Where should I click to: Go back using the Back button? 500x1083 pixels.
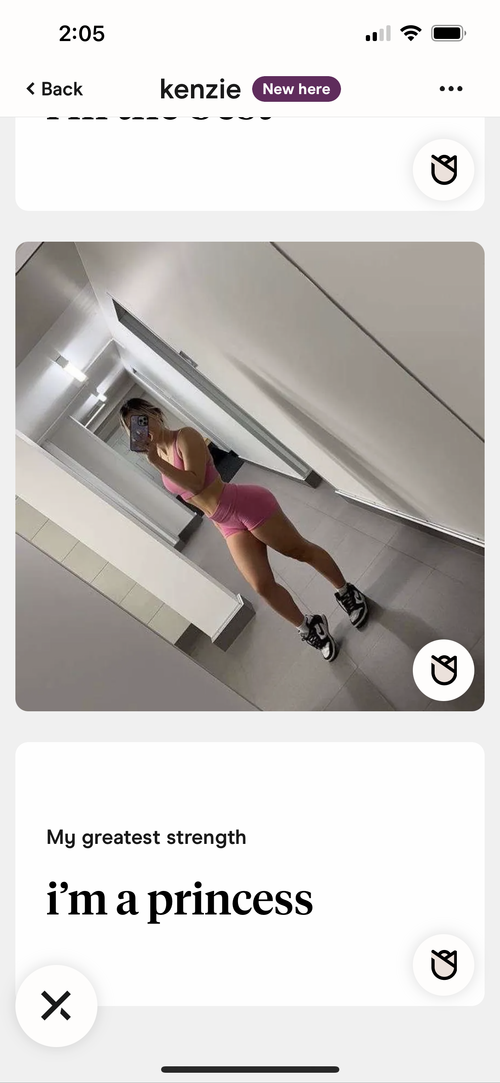tap(54, 89)
